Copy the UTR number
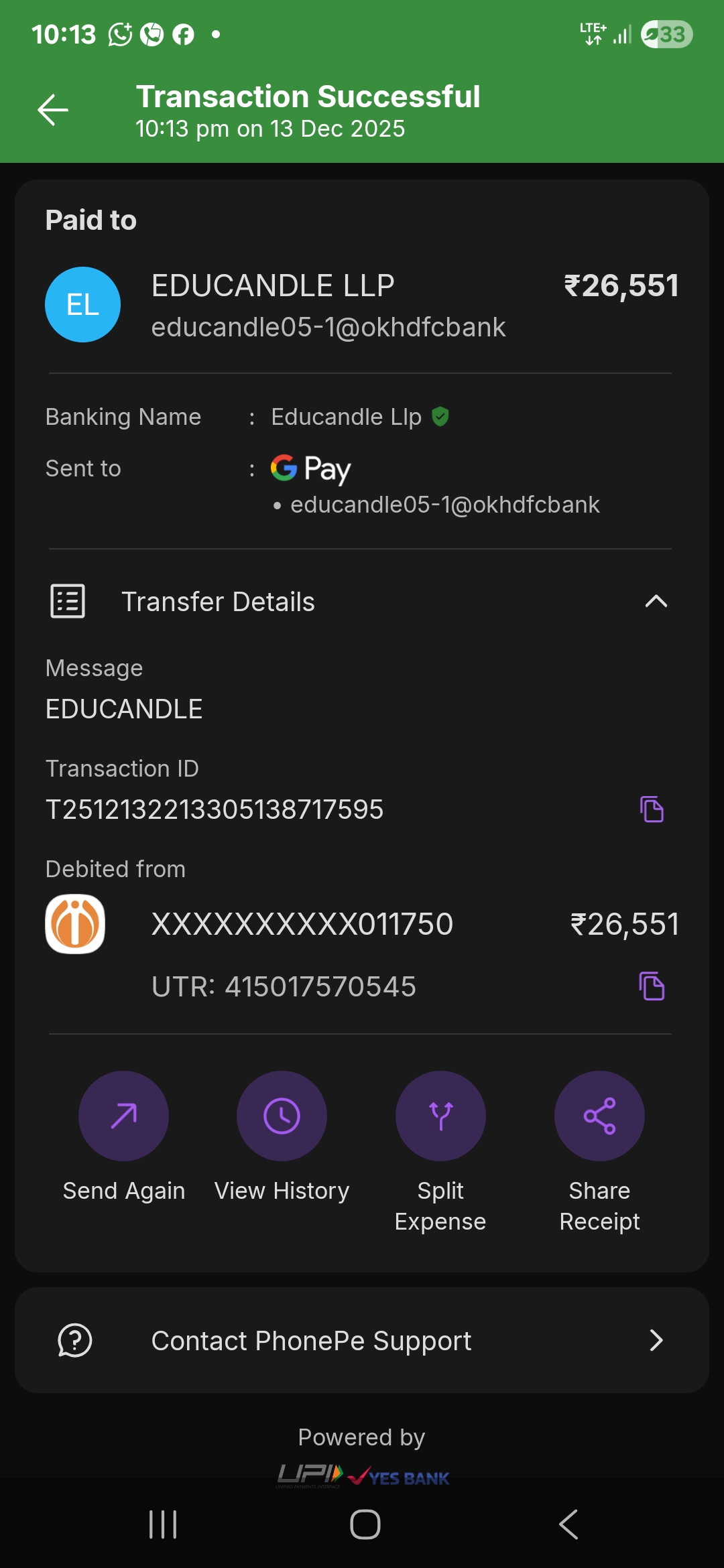Image resolution: width=724 pixels, height=1568 pixels. [652, 986]
